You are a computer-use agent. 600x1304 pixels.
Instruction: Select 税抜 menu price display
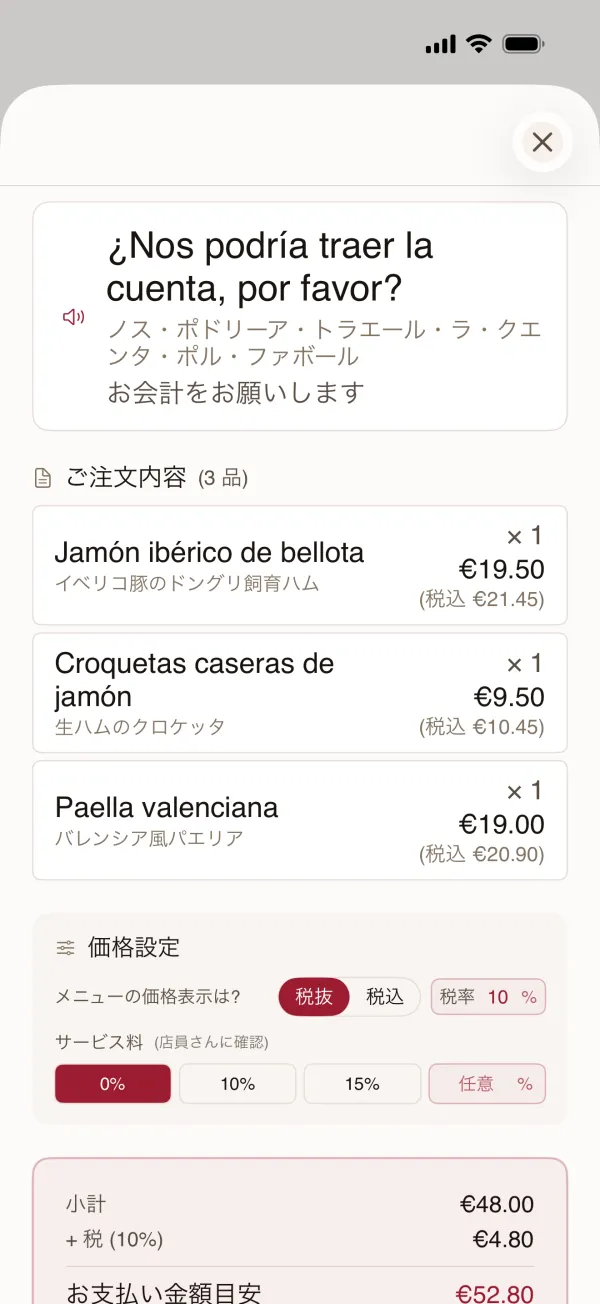tap(314, 997)
